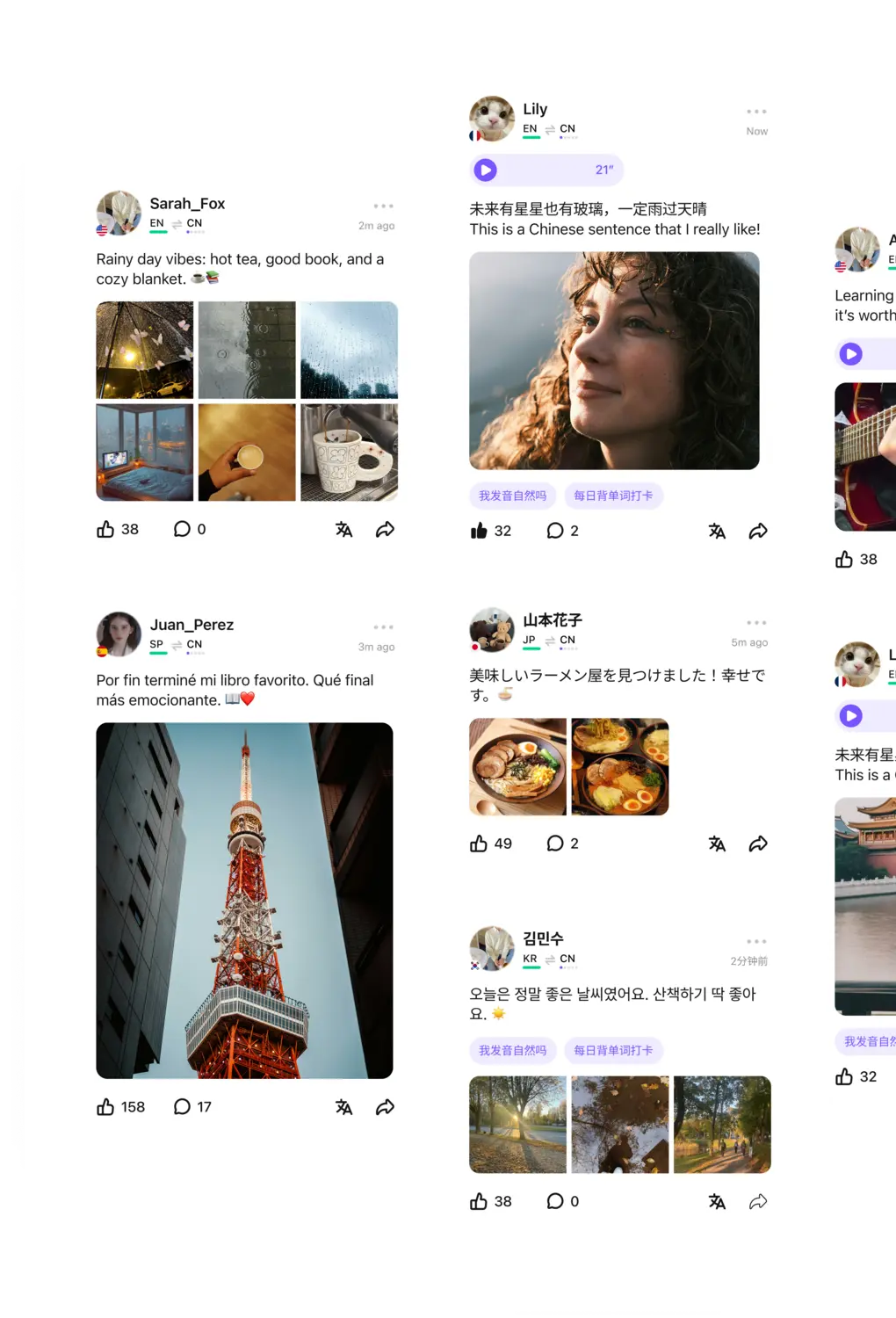
Task: Open the three-dot menu on Juan_Perez's post
Action: (384, 626)
